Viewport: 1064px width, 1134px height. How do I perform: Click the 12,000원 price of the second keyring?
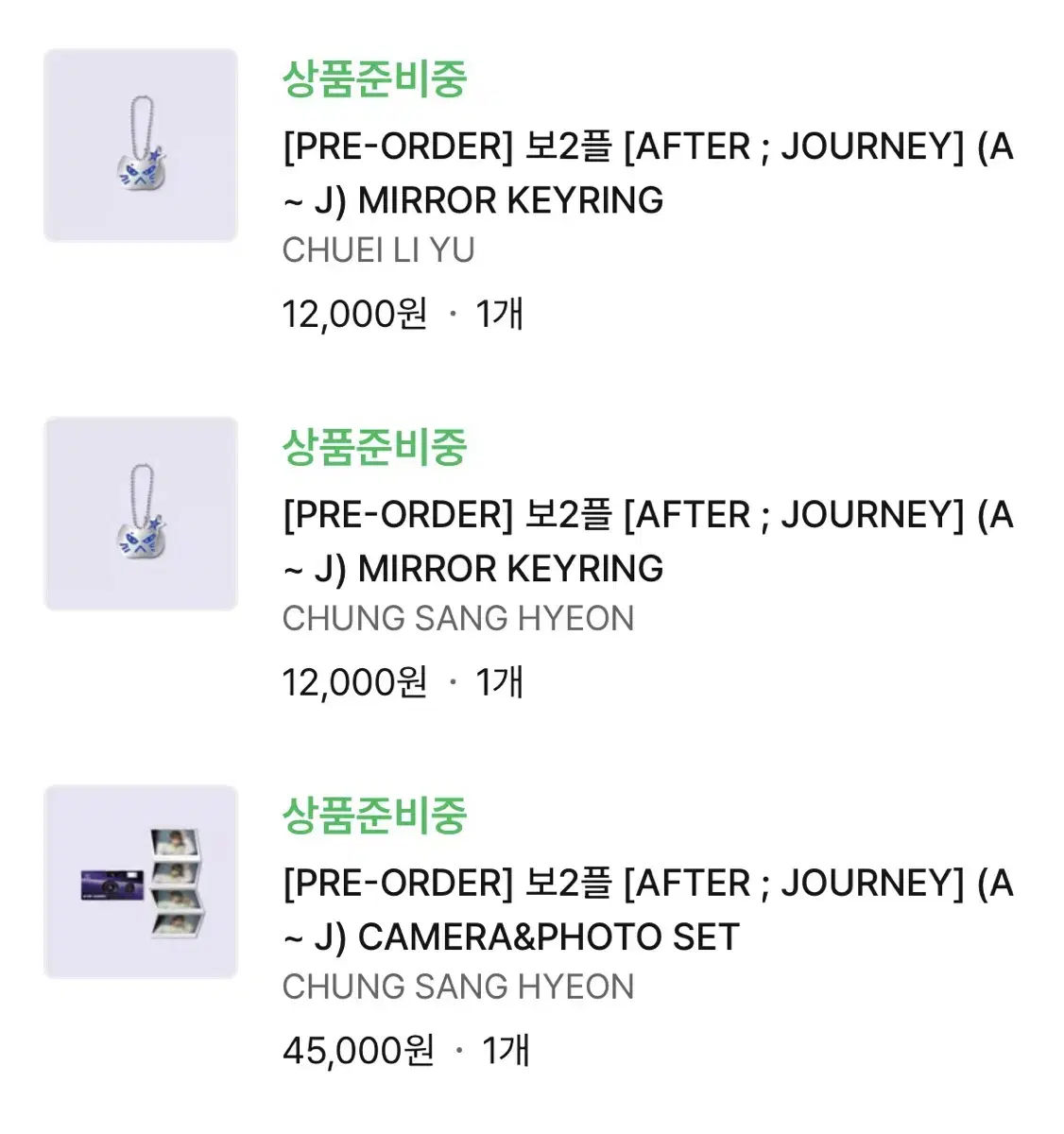point(356,680)
